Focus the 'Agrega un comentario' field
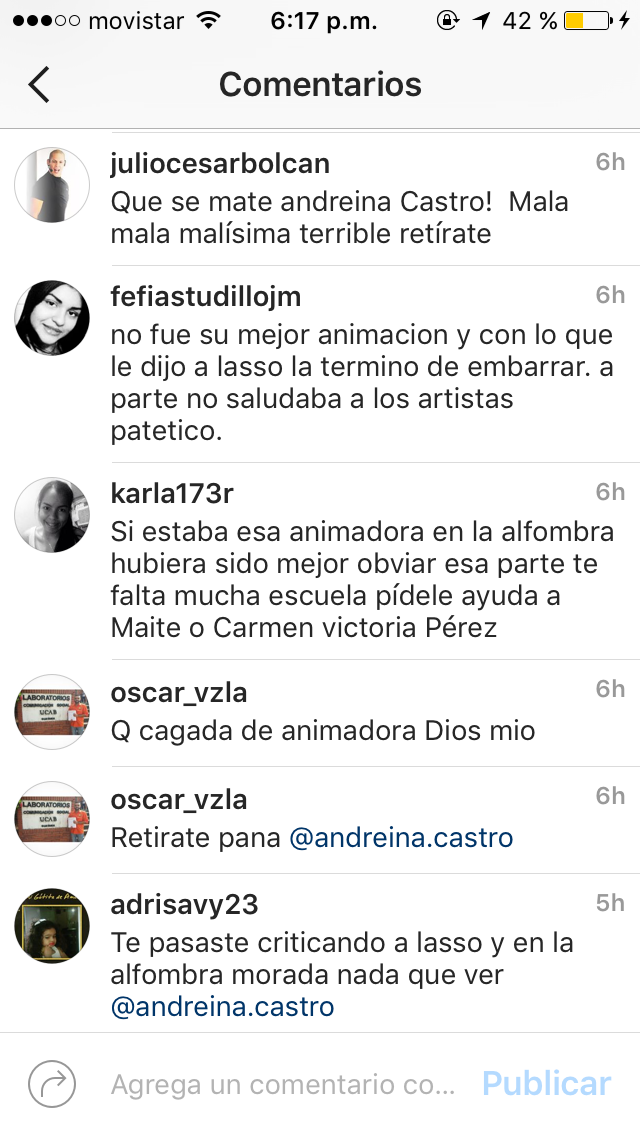The height and width of the screenshot is (1136, 640). [282, 1085]
